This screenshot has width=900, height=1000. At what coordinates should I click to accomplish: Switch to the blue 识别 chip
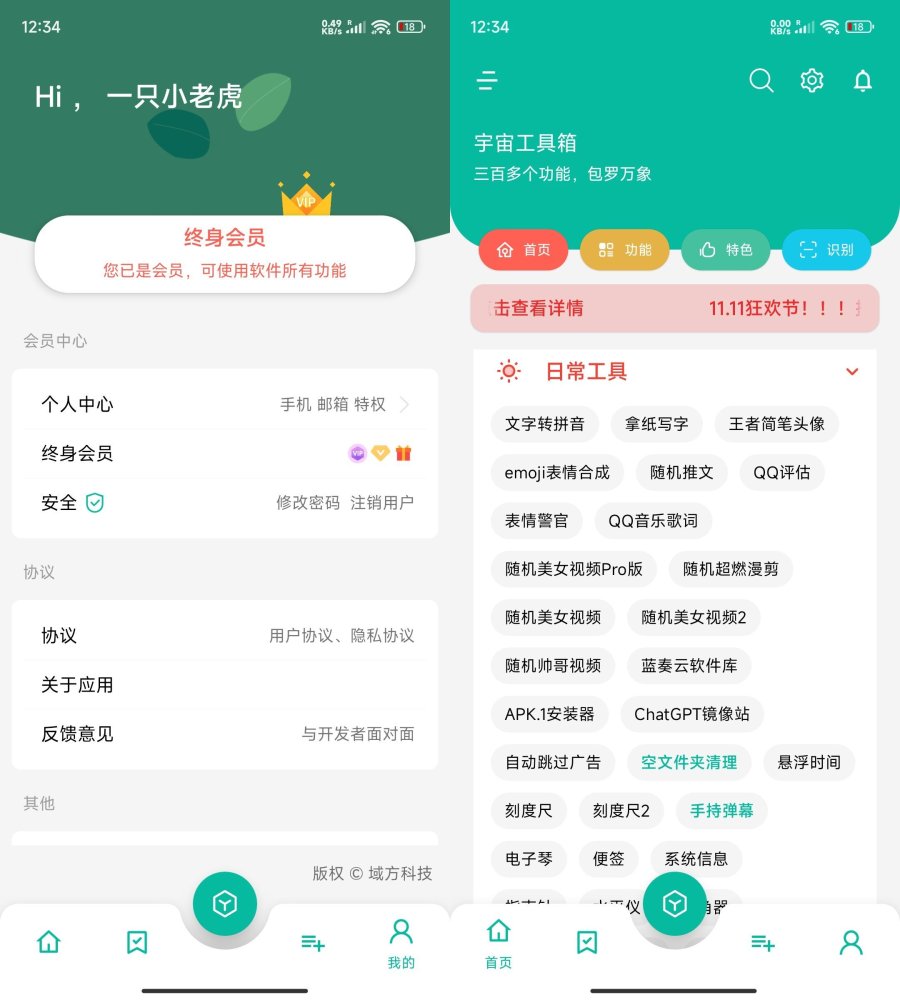click(x=826, y=250)
